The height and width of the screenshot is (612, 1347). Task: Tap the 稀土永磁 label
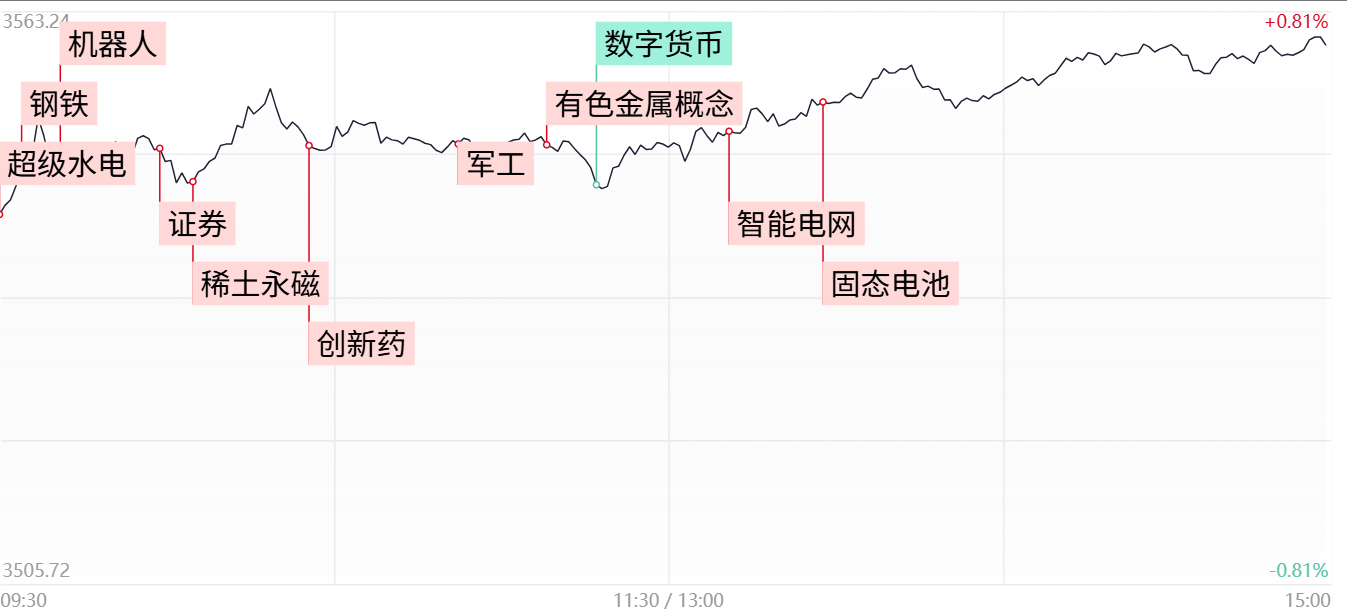260,284
